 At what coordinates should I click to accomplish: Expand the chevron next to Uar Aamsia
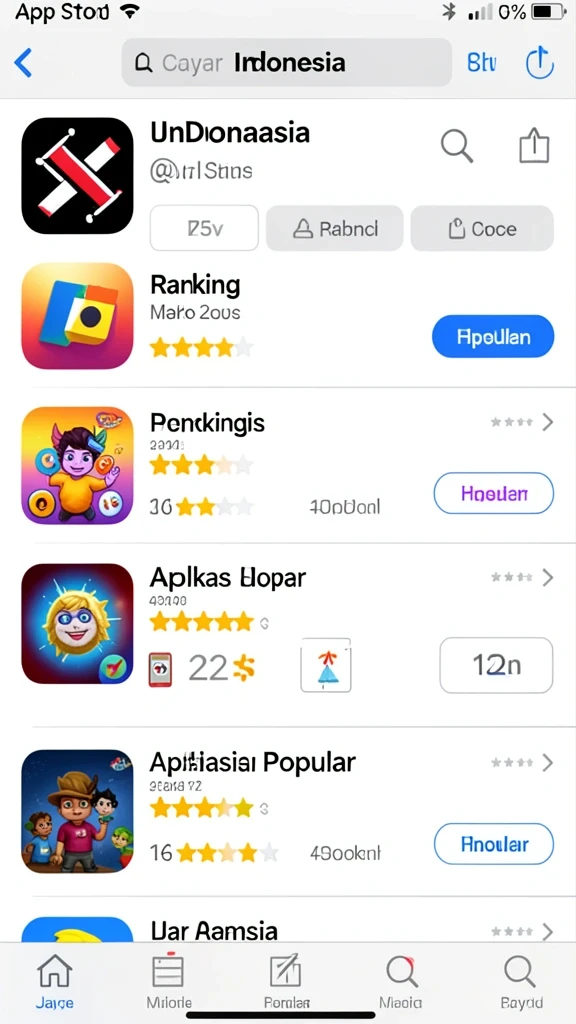pos(547,931)
